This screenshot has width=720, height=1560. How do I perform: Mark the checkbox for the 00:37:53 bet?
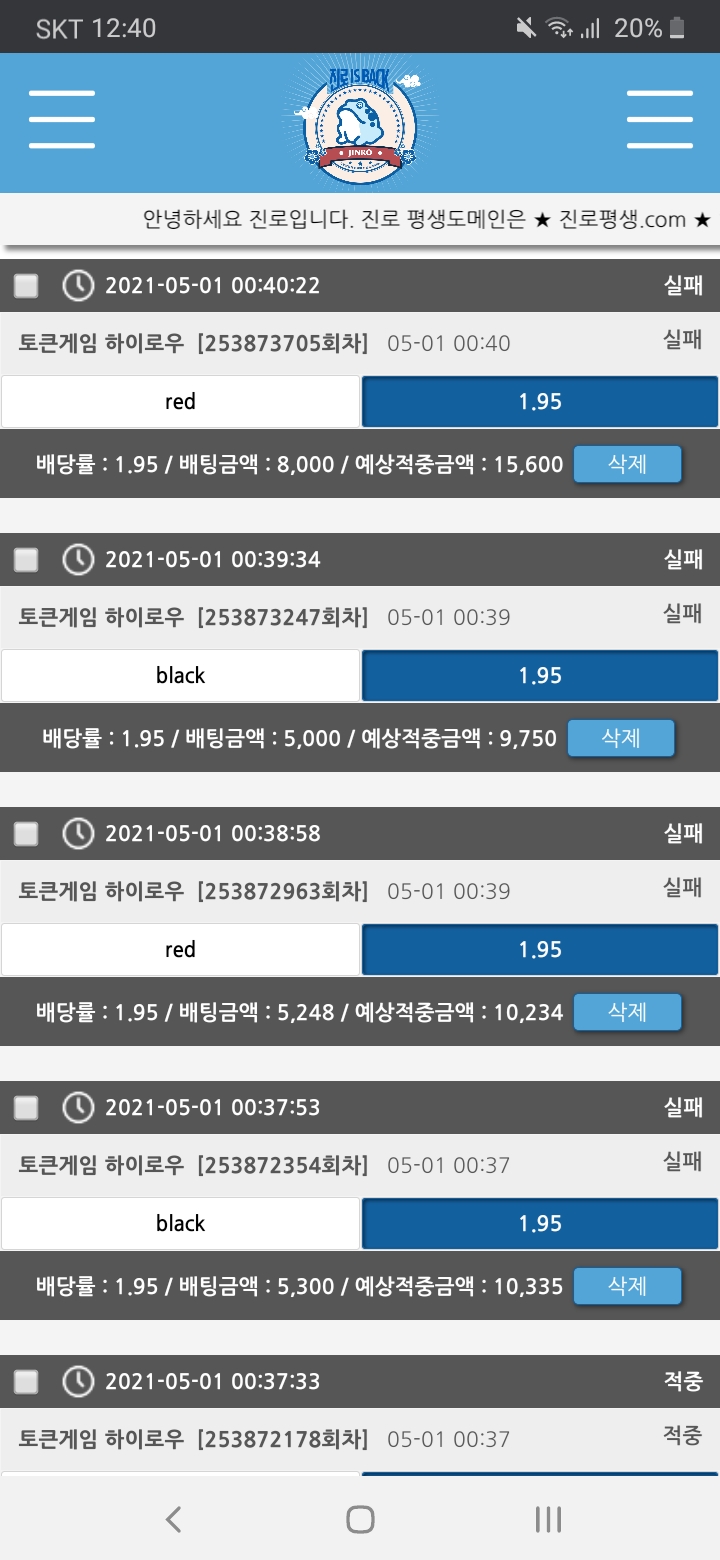[x=26, y=1108]
